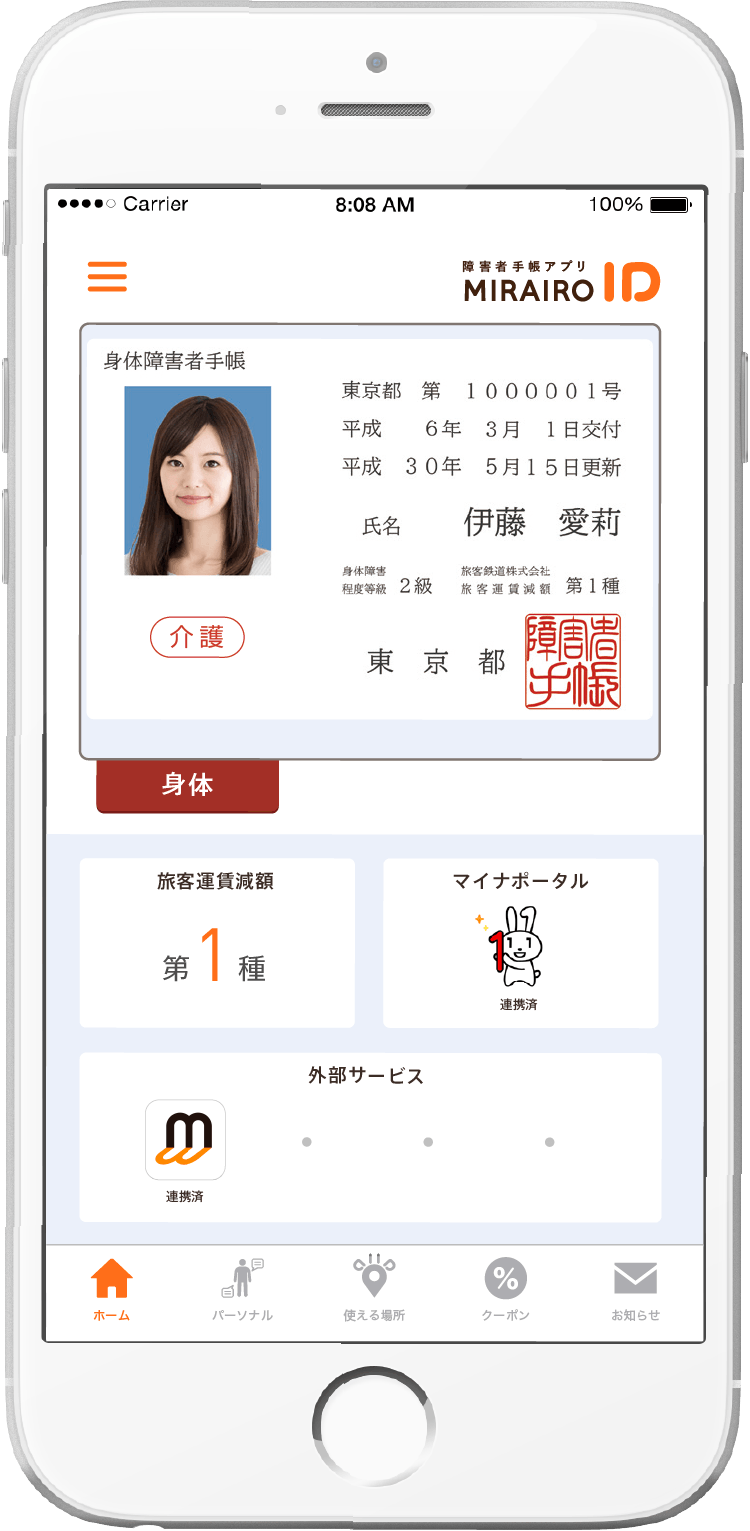Image resolution: width=750 pixels, height=1531 pixels.
Task: Open the 旅客運賃減額 第1種 card
Action: pyautogui.click(x=217, y=943)
